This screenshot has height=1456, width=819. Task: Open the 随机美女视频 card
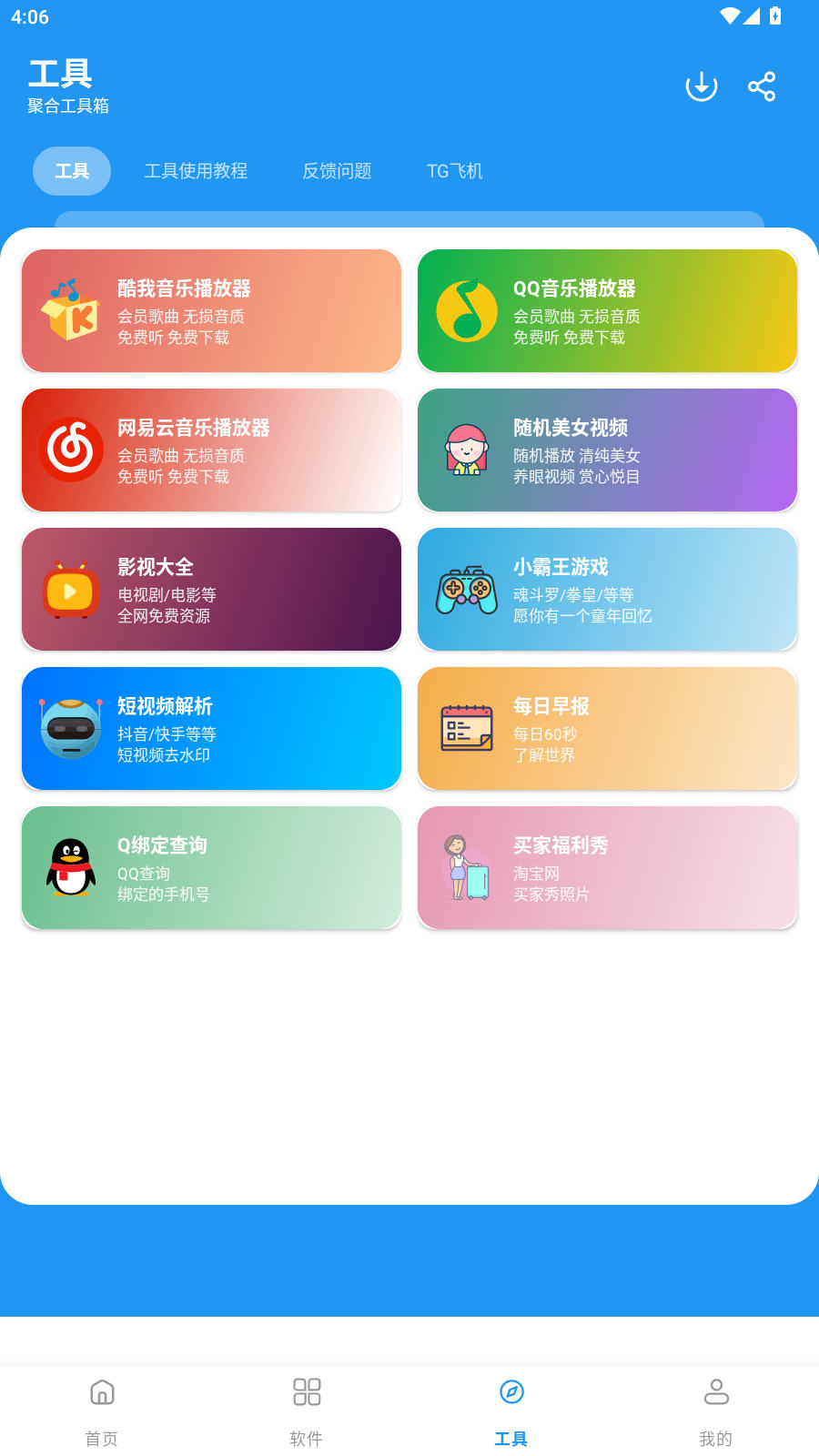607,450
